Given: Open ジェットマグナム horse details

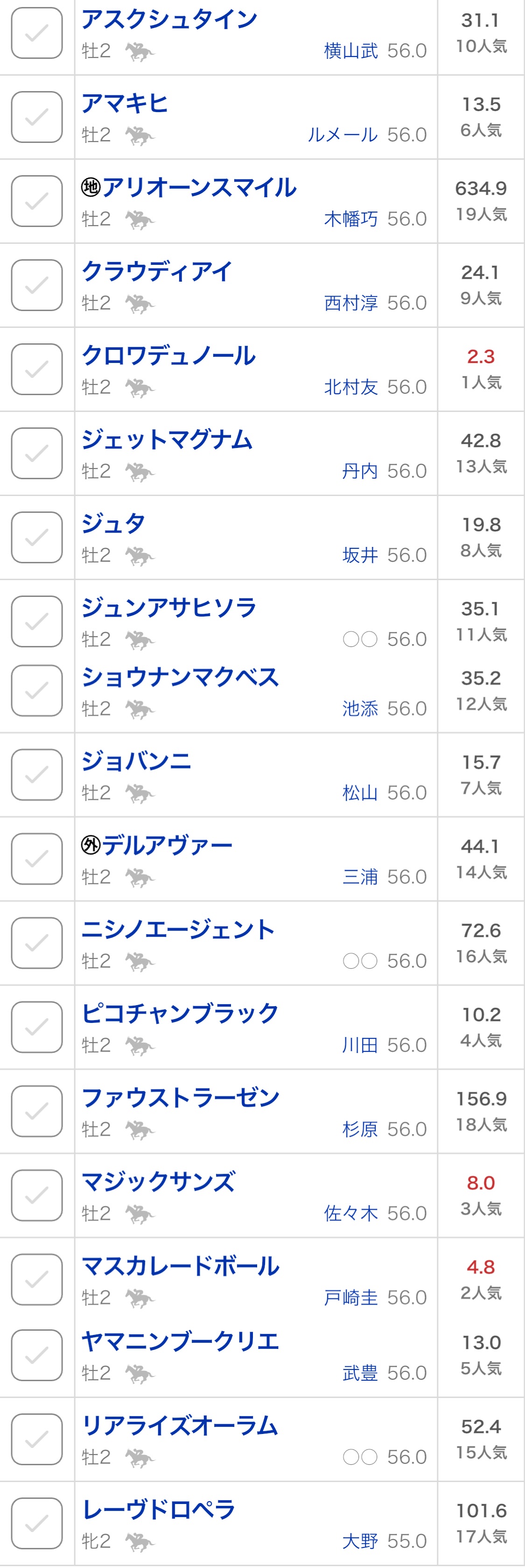Looking at the screenshot, I should pos(167,440).
